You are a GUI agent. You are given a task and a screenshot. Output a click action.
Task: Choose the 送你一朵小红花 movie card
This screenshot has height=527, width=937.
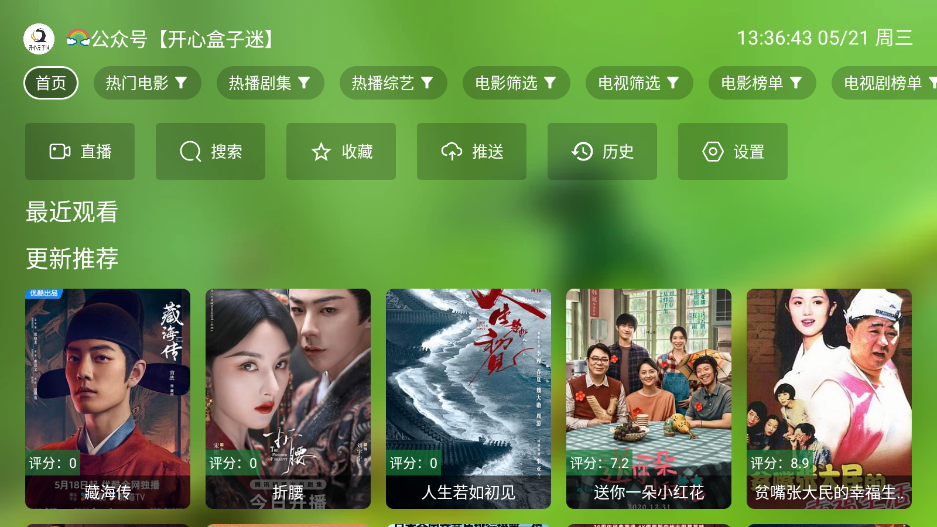648,398
